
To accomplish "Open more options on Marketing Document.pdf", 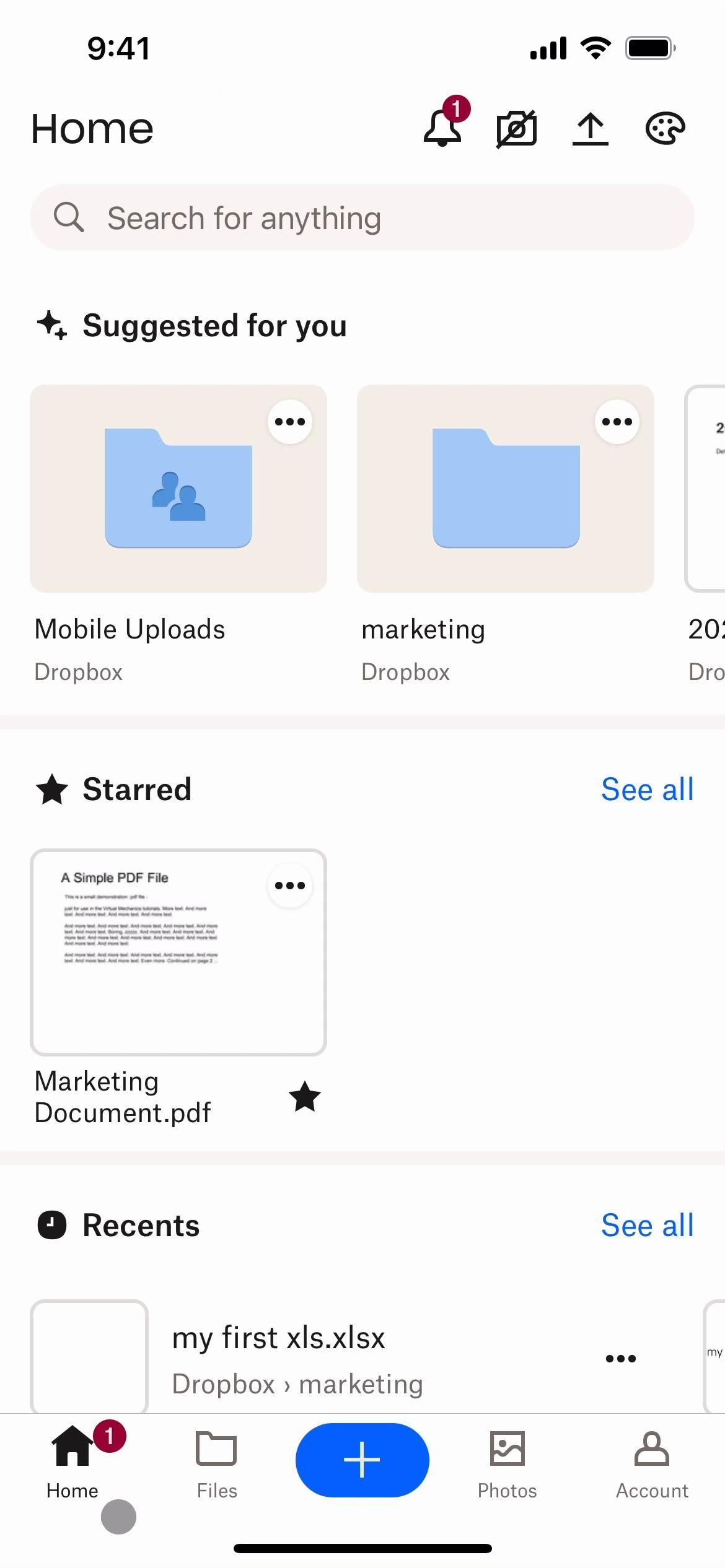I will coord(290,886).
